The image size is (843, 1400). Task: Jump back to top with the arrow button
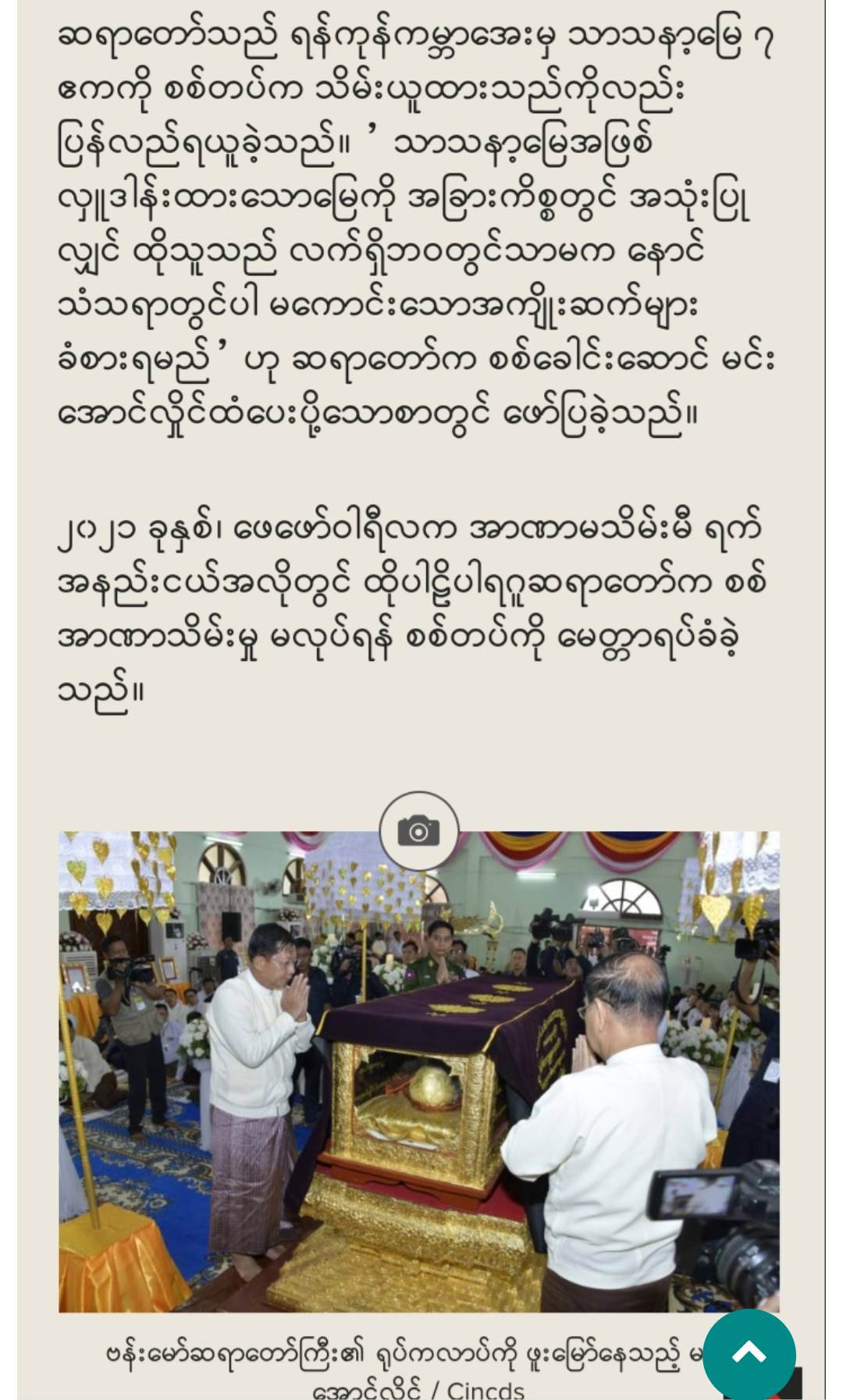[x=749, y=1354]
